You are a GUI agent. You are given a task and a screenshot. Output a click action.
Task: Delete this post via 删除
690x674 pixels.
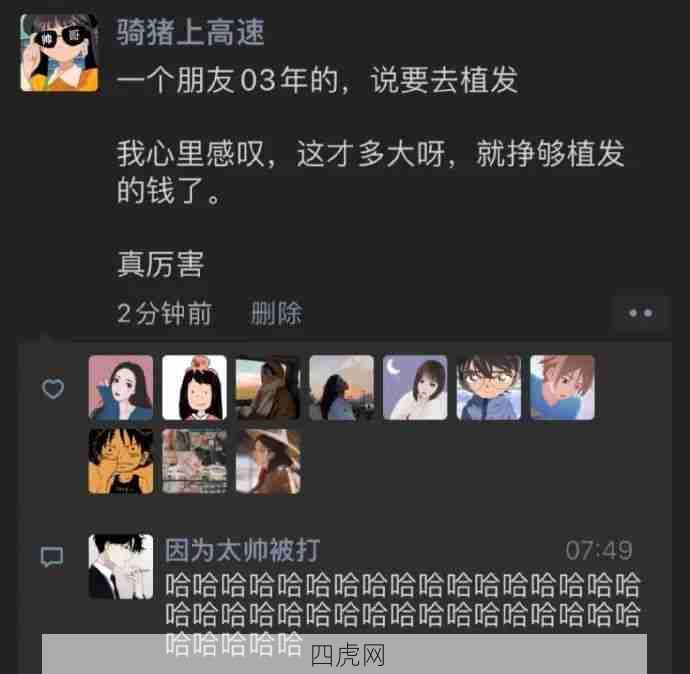pos(276,313)
